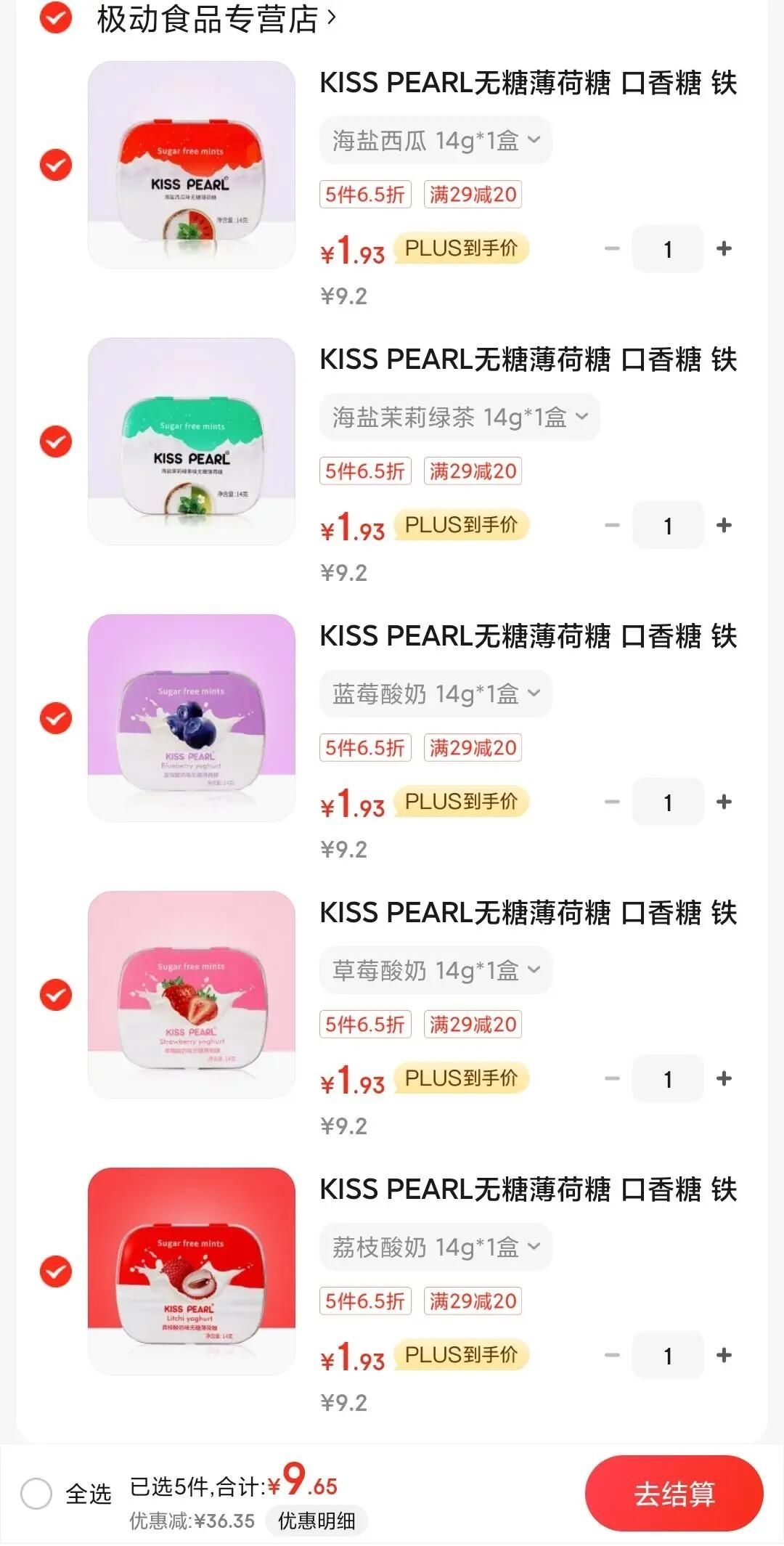Click the 满29减20 coupon tag on 荔枝酸奶

coord(473,1301)
